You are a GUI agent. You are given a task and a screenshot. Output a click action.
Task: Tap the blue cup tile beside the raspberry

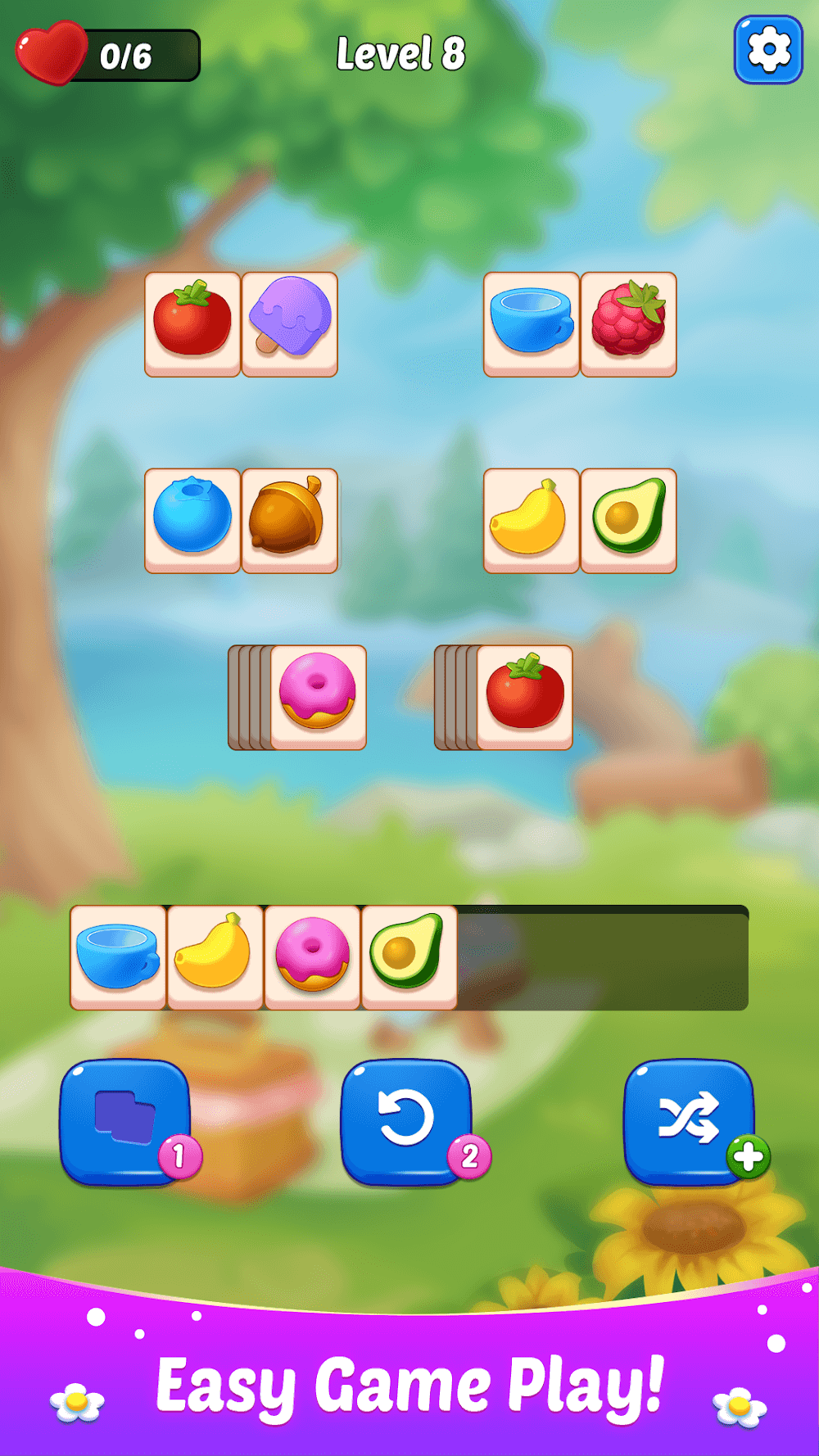pos(532,323)
